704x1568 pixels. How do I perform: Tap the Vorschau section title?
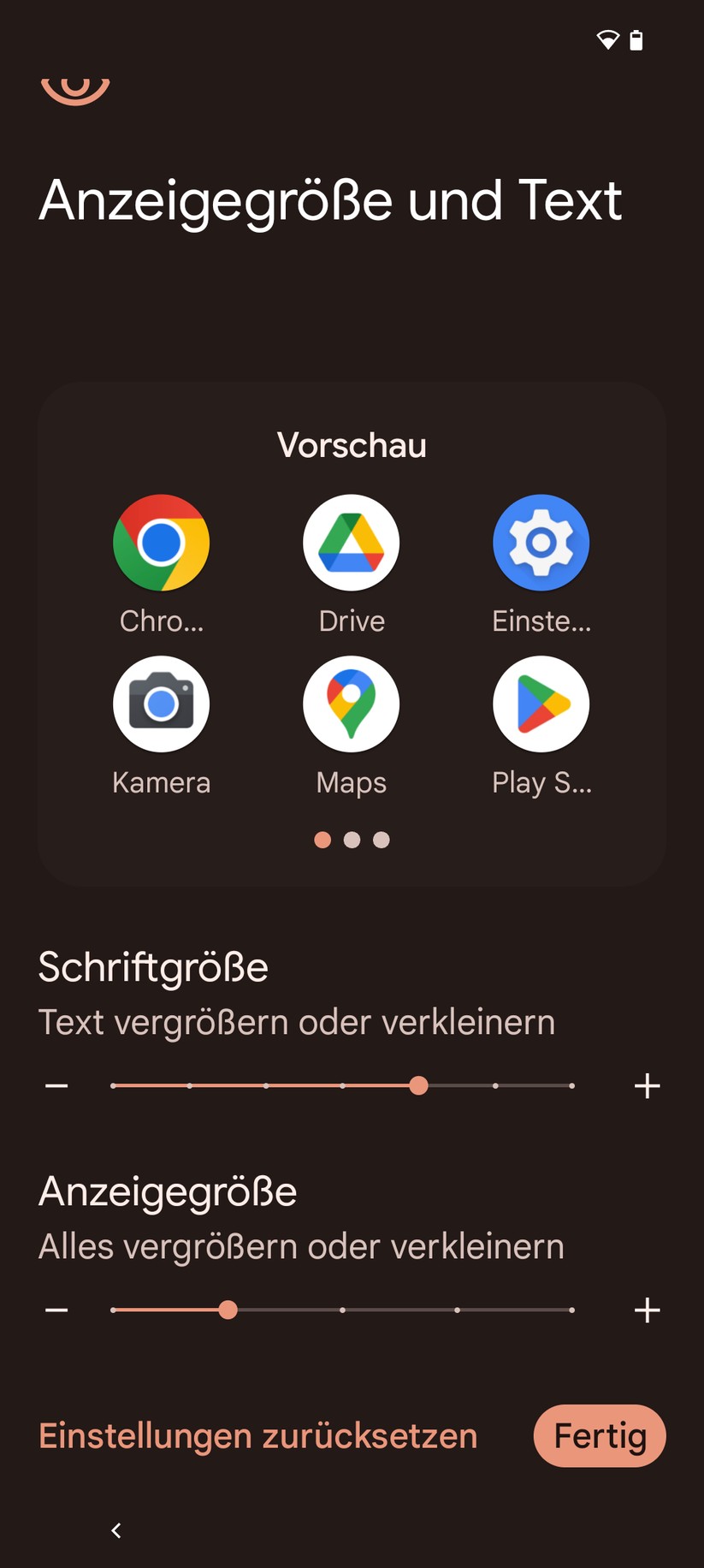352,445
